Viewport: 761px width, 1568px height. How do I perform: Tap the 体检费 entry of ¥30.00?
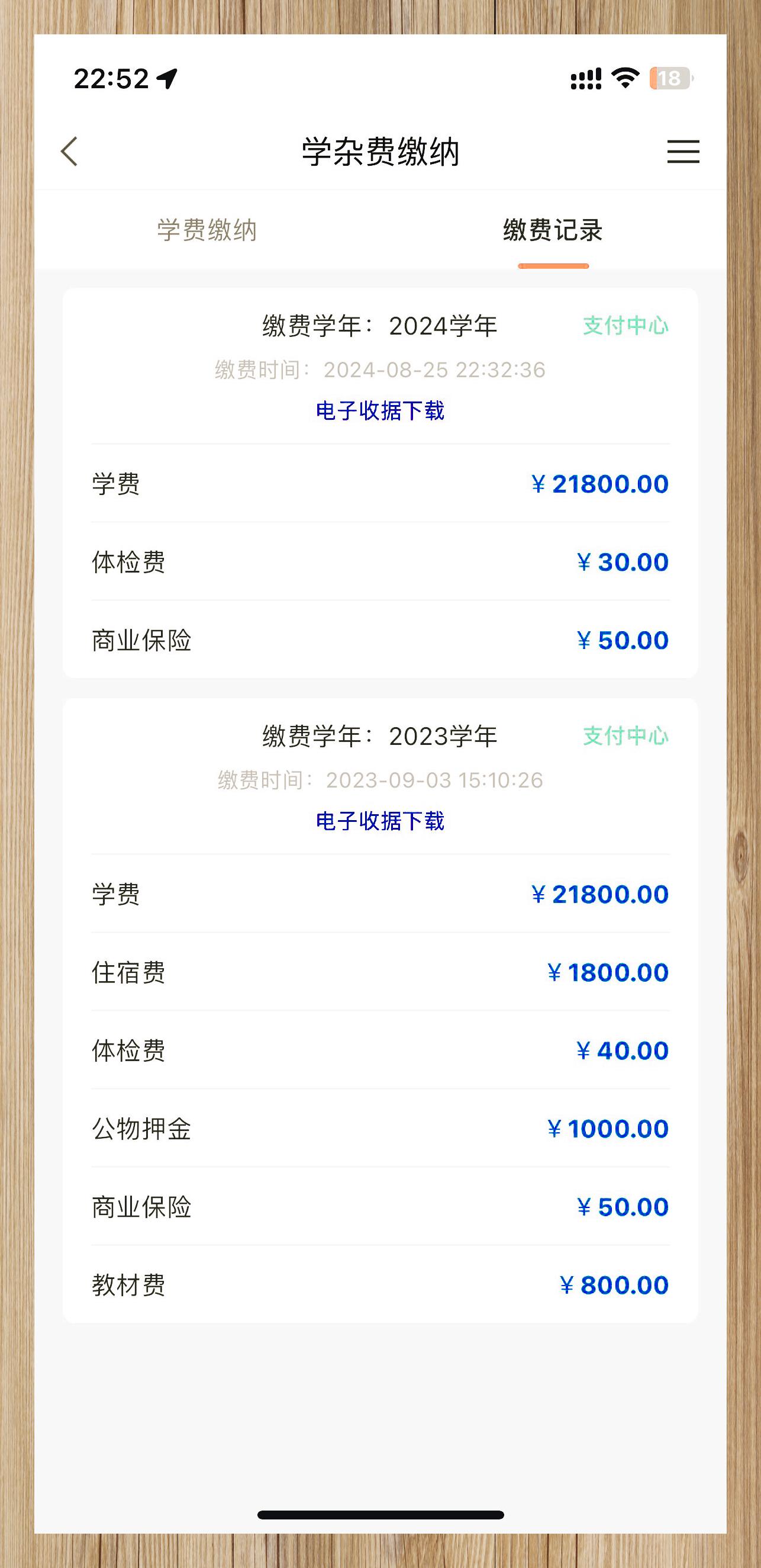coord(379,562)
